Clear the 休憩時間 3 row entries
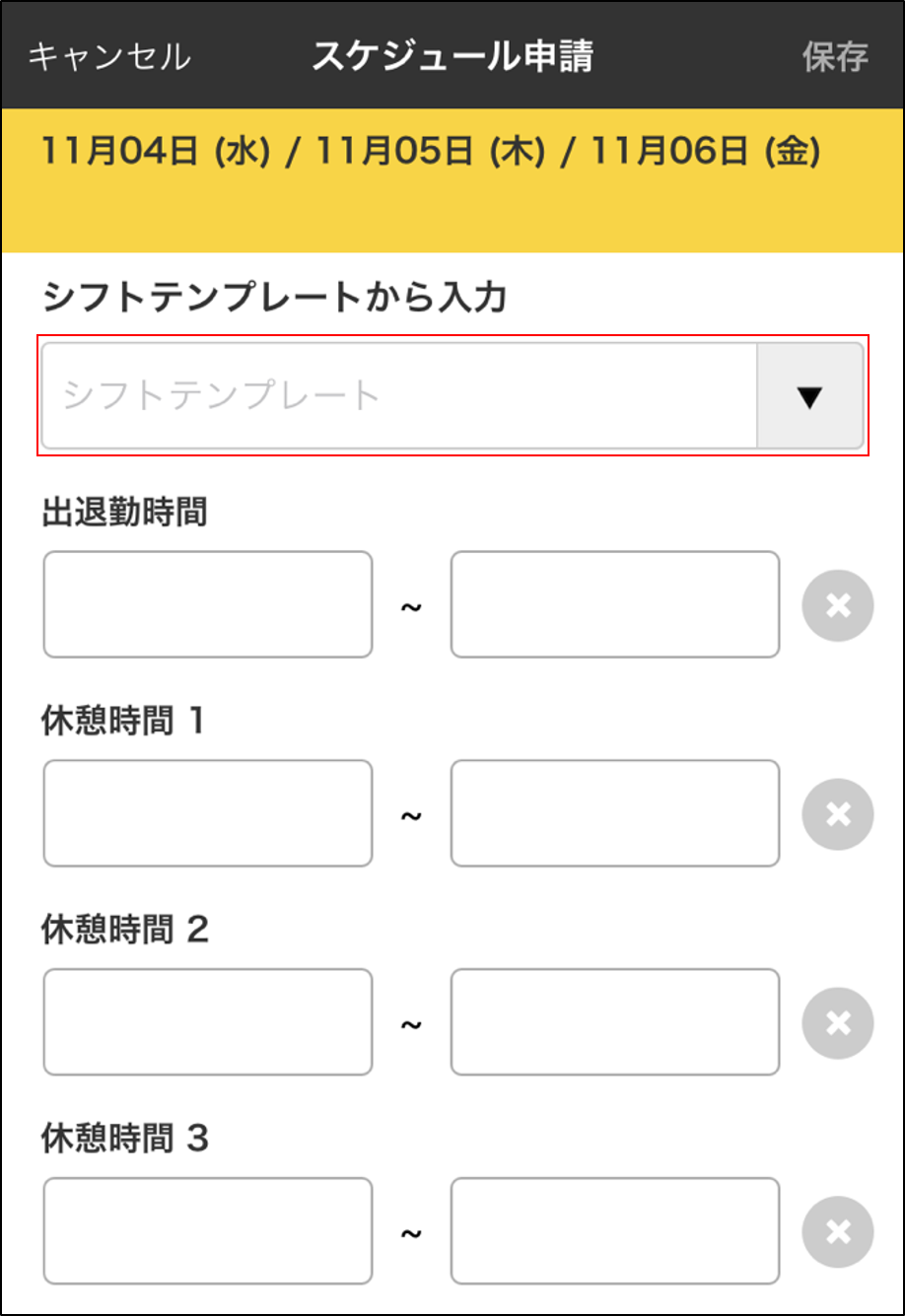 click(x=837, y=1230)
